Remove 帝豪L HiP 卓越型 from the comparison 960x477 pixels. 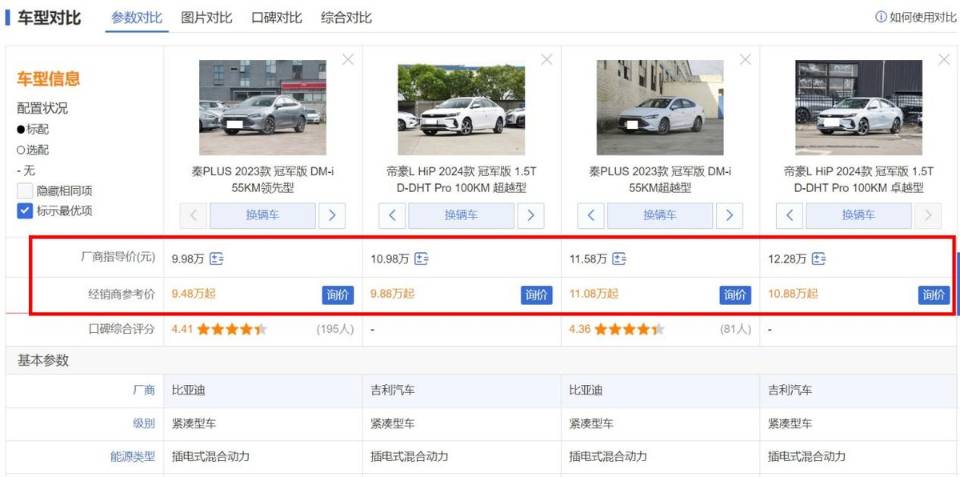pyautogui.click(x=943, y=60)
